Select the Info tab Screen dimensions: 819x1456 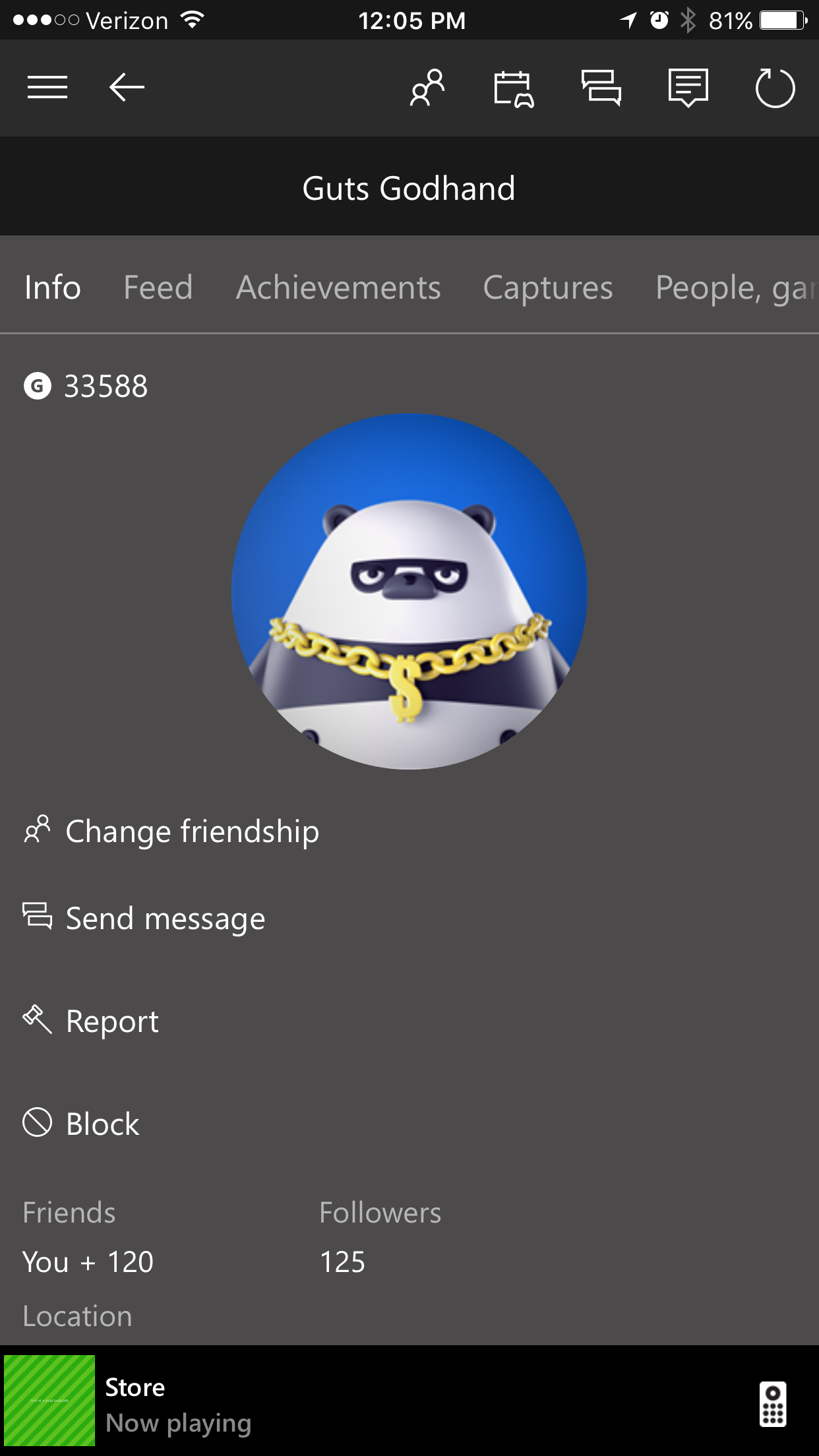tap(53, 288)
